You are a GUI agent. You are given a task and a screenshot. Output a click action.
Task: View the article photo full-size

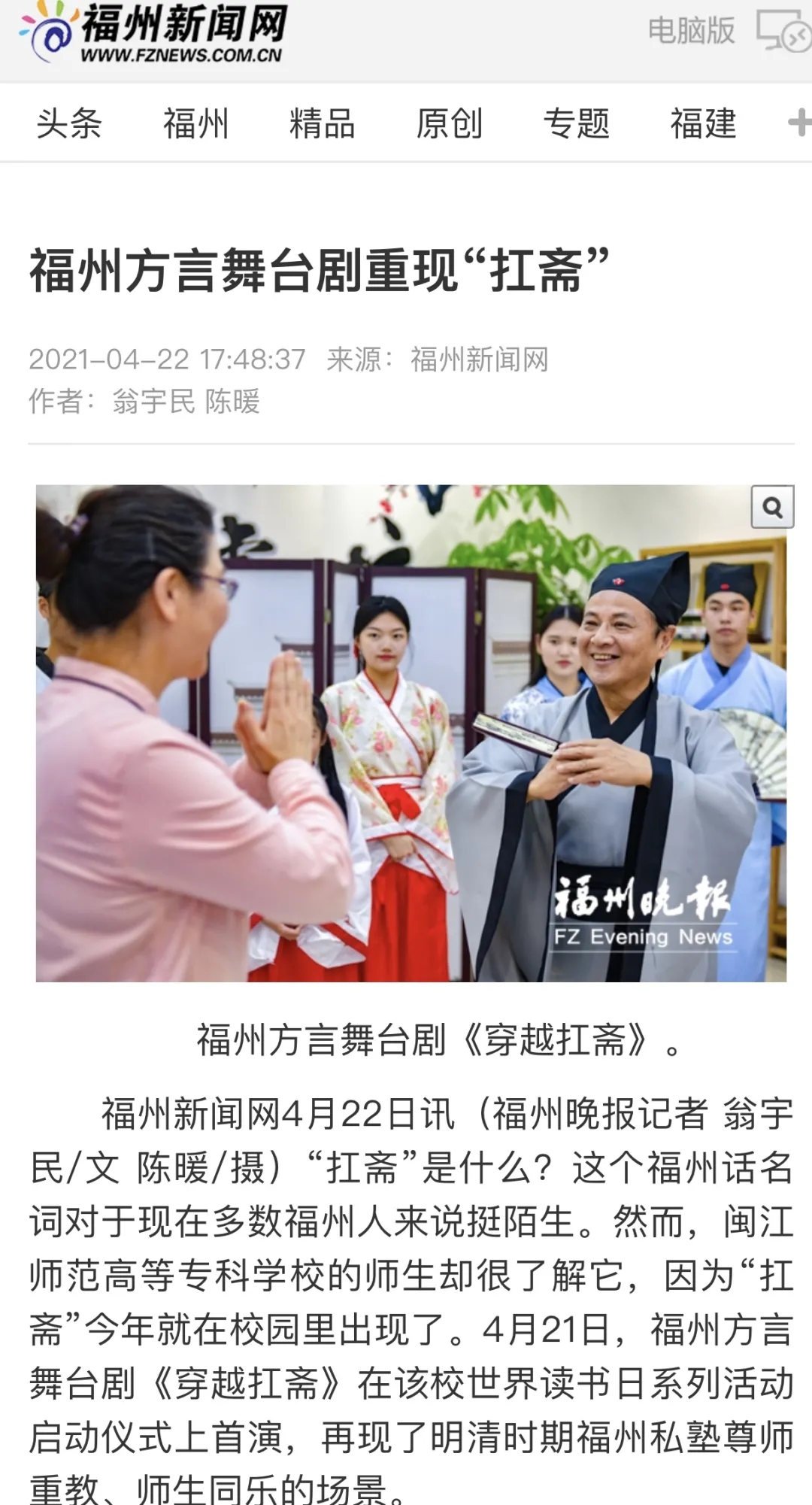411,733
